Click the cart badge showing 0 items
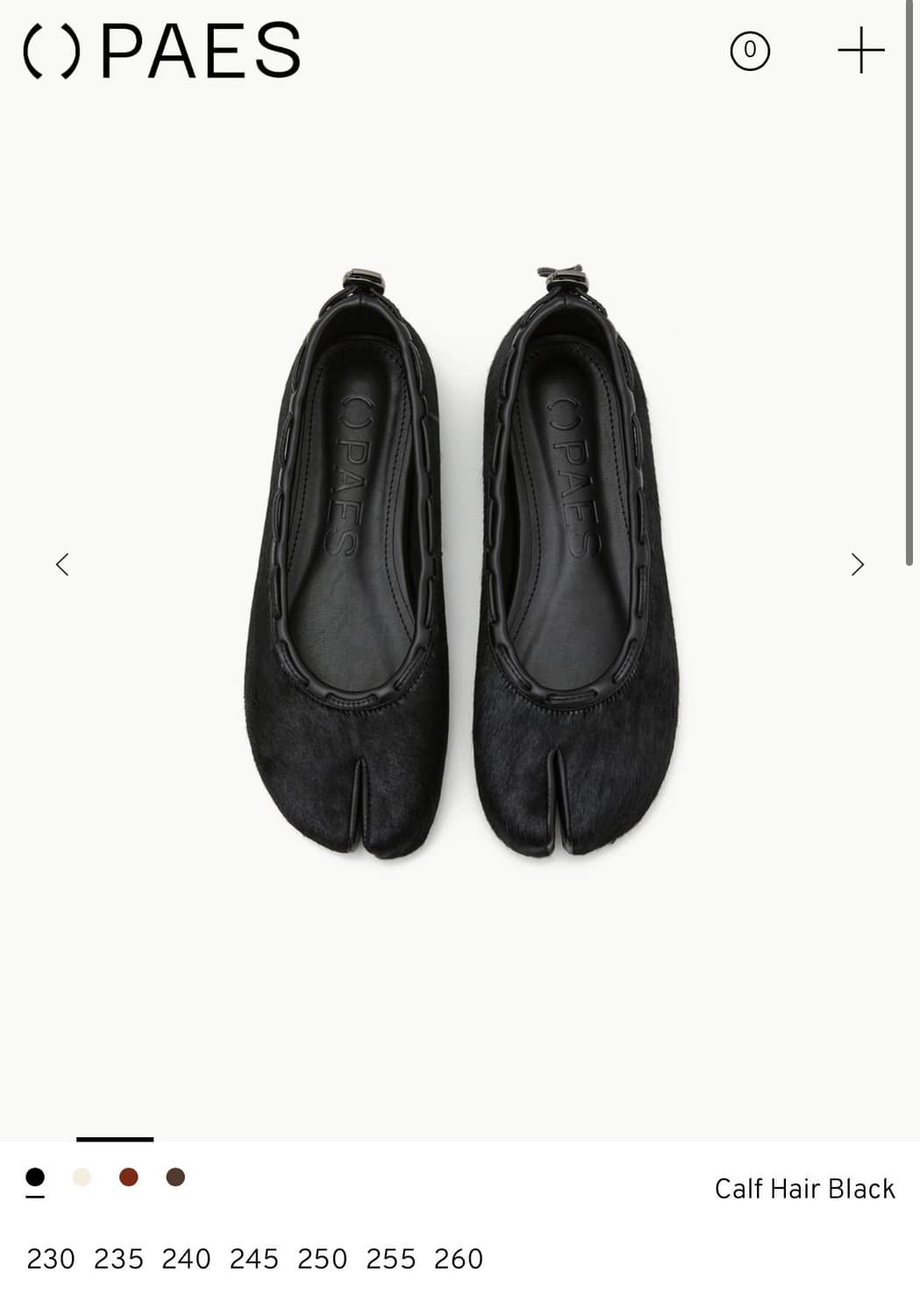Image resolution: width=920 pixels, height=1316 pixels. 752,51
